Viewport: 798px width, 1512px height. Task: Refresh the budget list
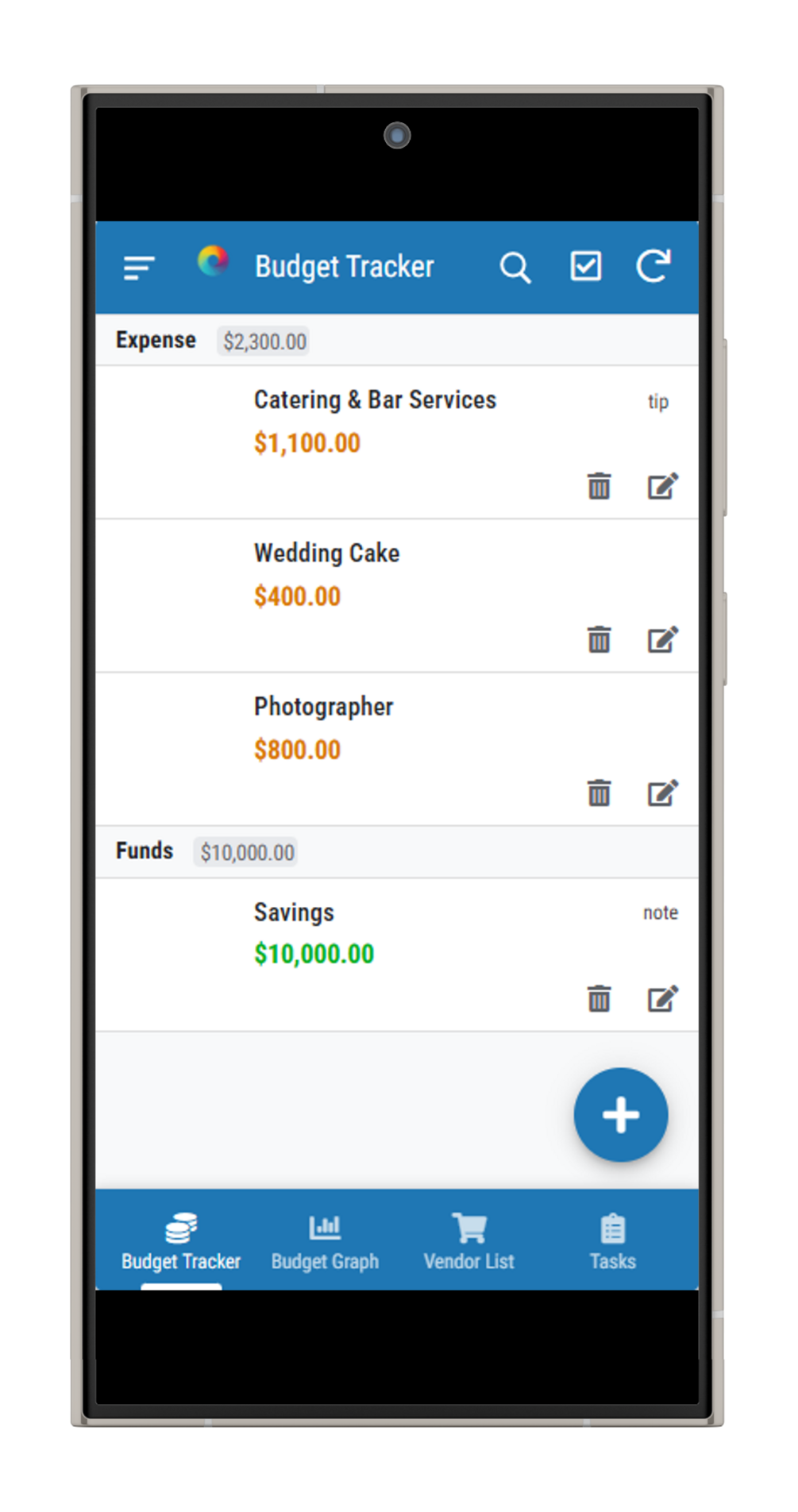[653, 266]
